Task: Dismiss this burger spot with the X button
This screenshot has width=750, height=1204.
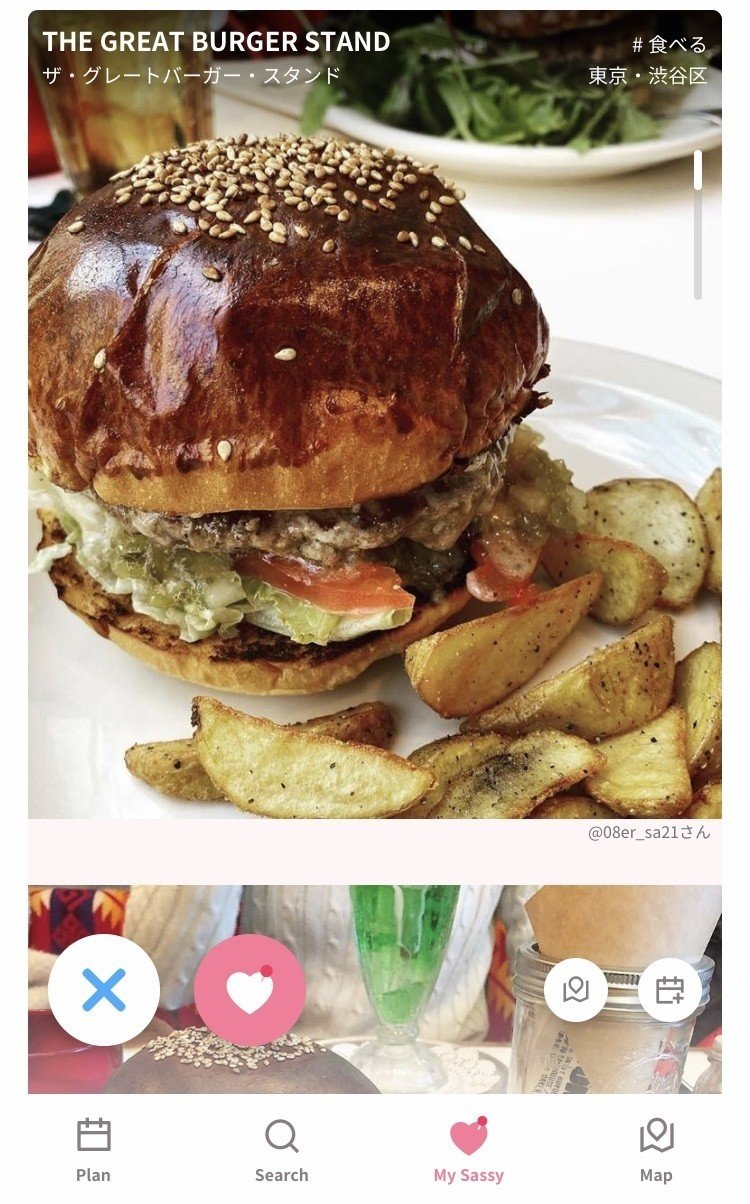Action: [x=104, y=990]
